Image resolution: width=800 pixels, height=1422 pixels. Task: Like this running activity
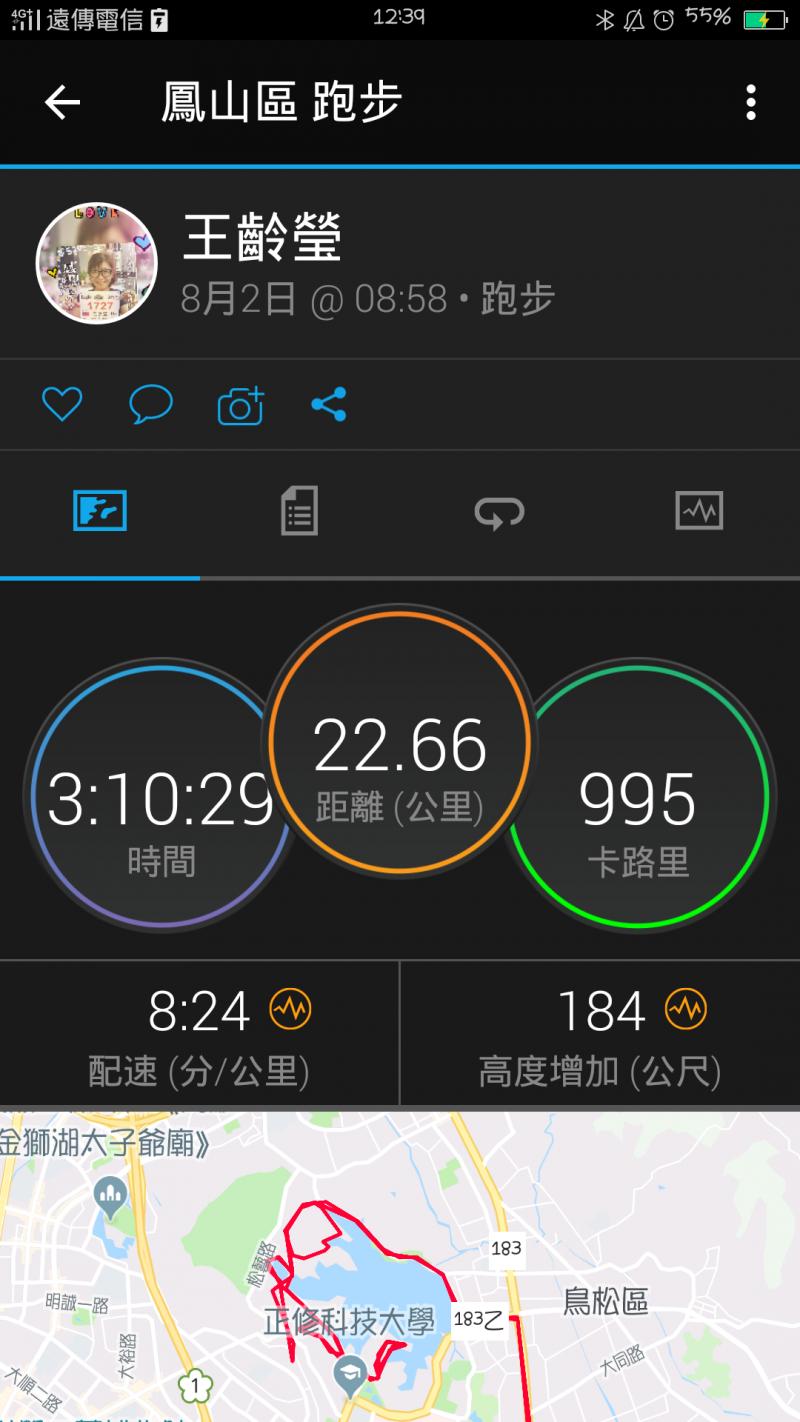coord(61,405)
